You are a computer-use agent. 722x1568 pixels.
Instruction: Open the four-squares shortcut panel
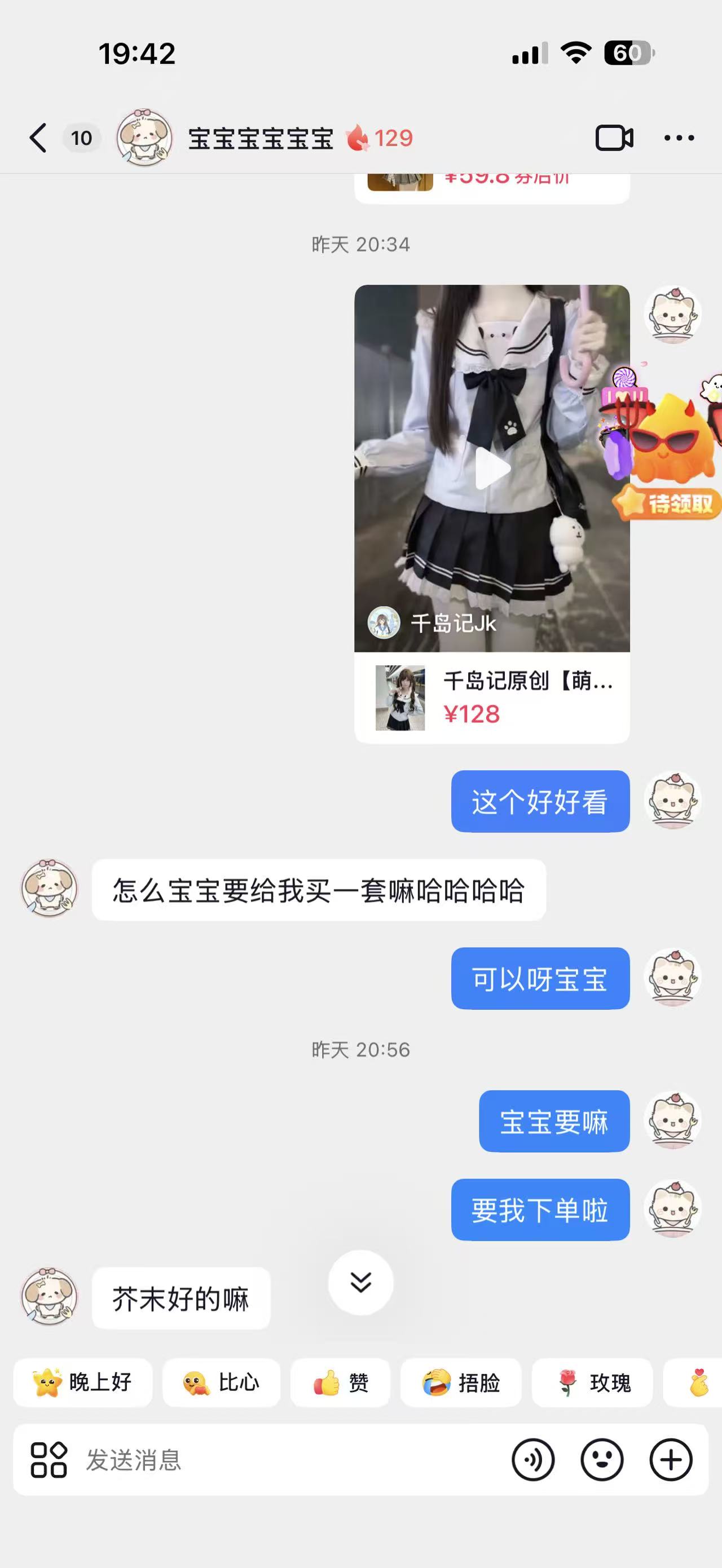coord(49,1460)
